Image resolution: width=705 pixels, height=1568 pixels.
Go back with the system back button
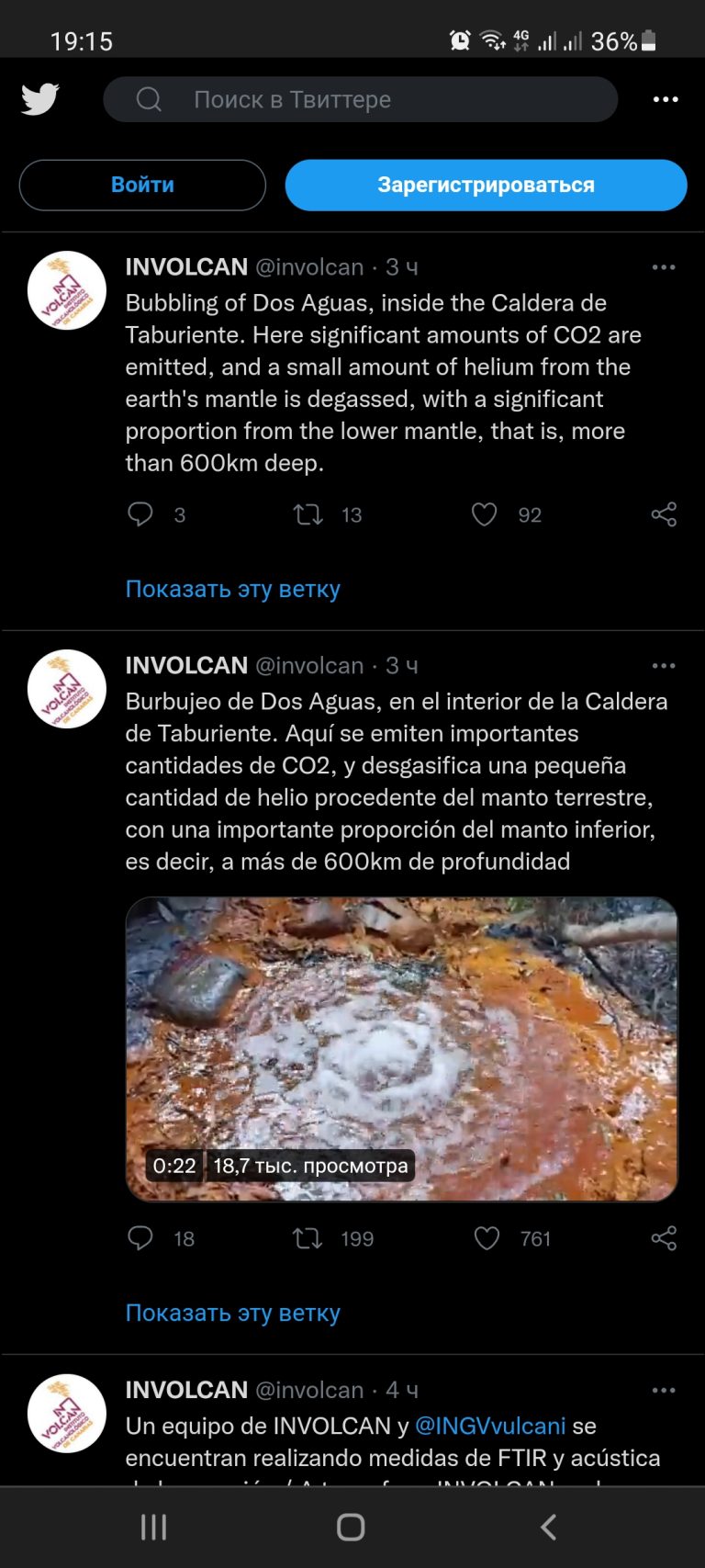point(548,1527)
